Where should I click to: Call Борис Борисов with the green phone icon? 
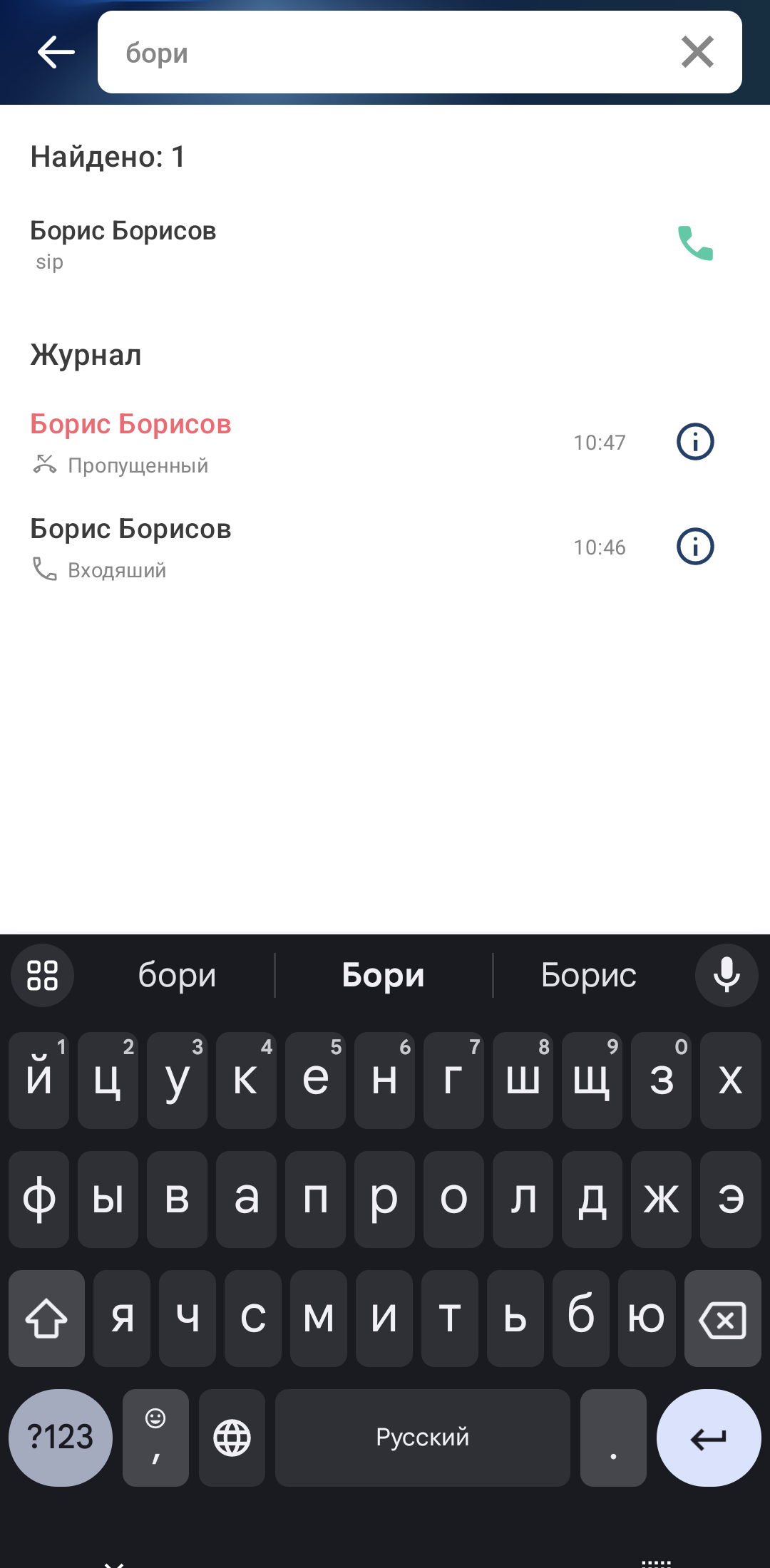[695, 244]
